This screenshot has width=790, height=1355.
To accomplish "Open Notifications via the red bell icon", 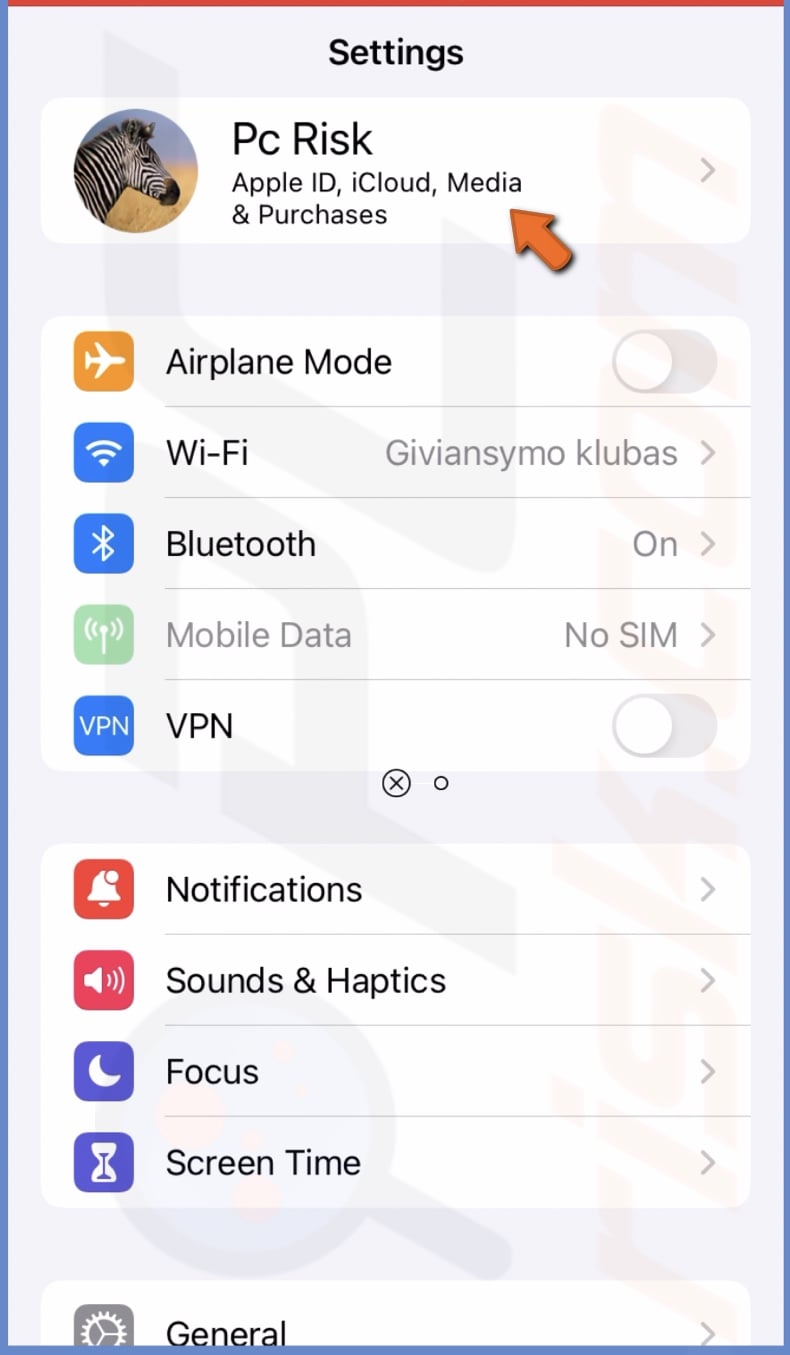I will coord(103,889).
